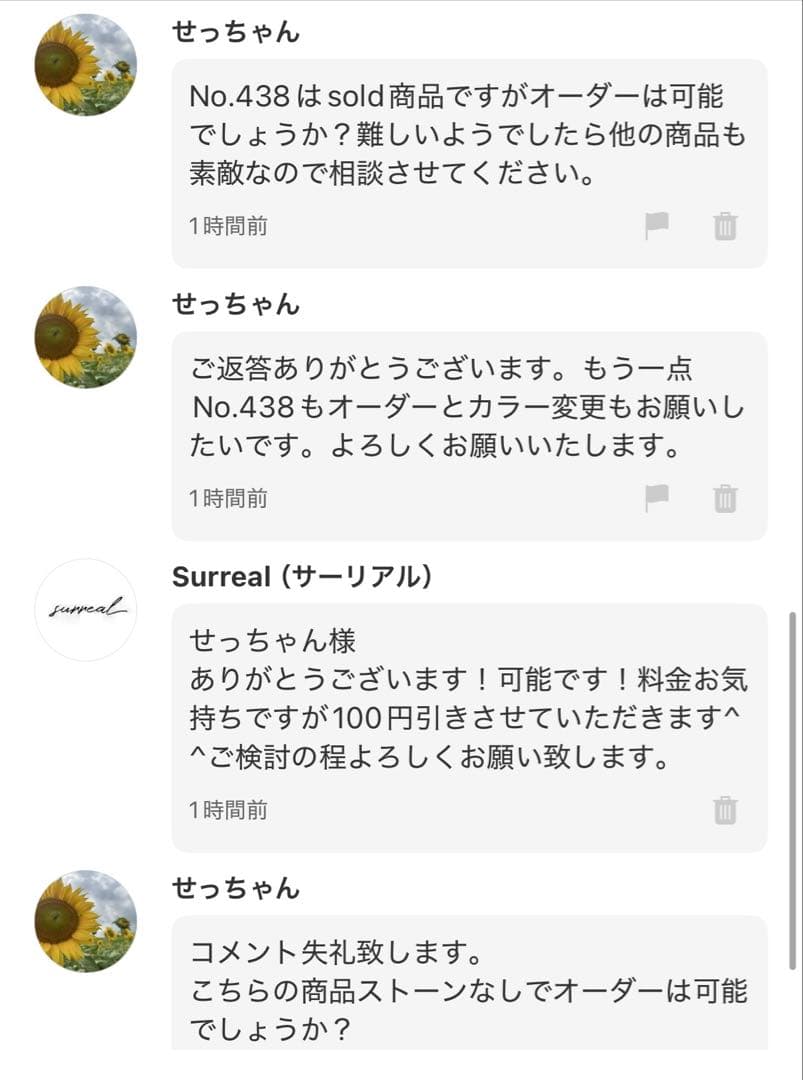Flag せっちゃん's second comment as inappropriate
The width and height of the screenshot is (803, 1080).
coord(655,495)
